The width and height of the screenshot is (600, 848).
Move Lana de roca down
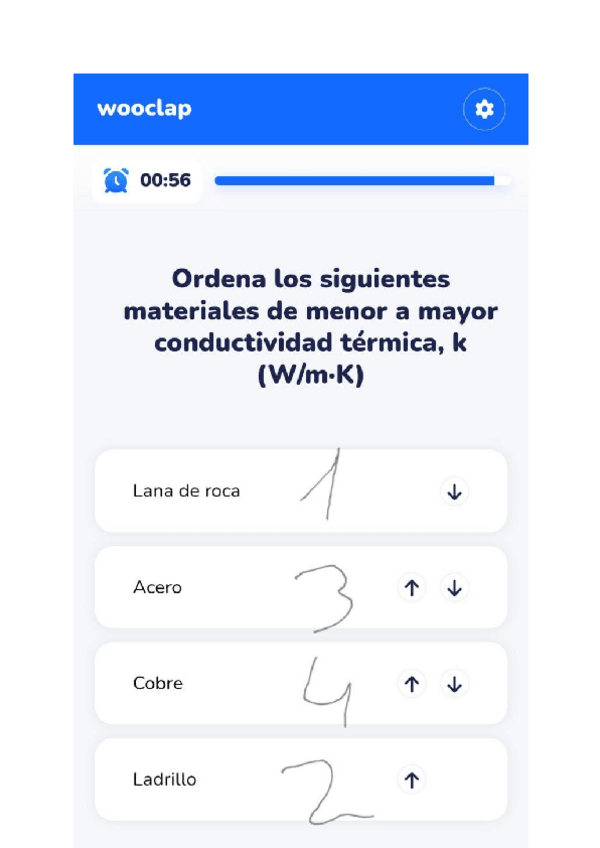point(454,492)
